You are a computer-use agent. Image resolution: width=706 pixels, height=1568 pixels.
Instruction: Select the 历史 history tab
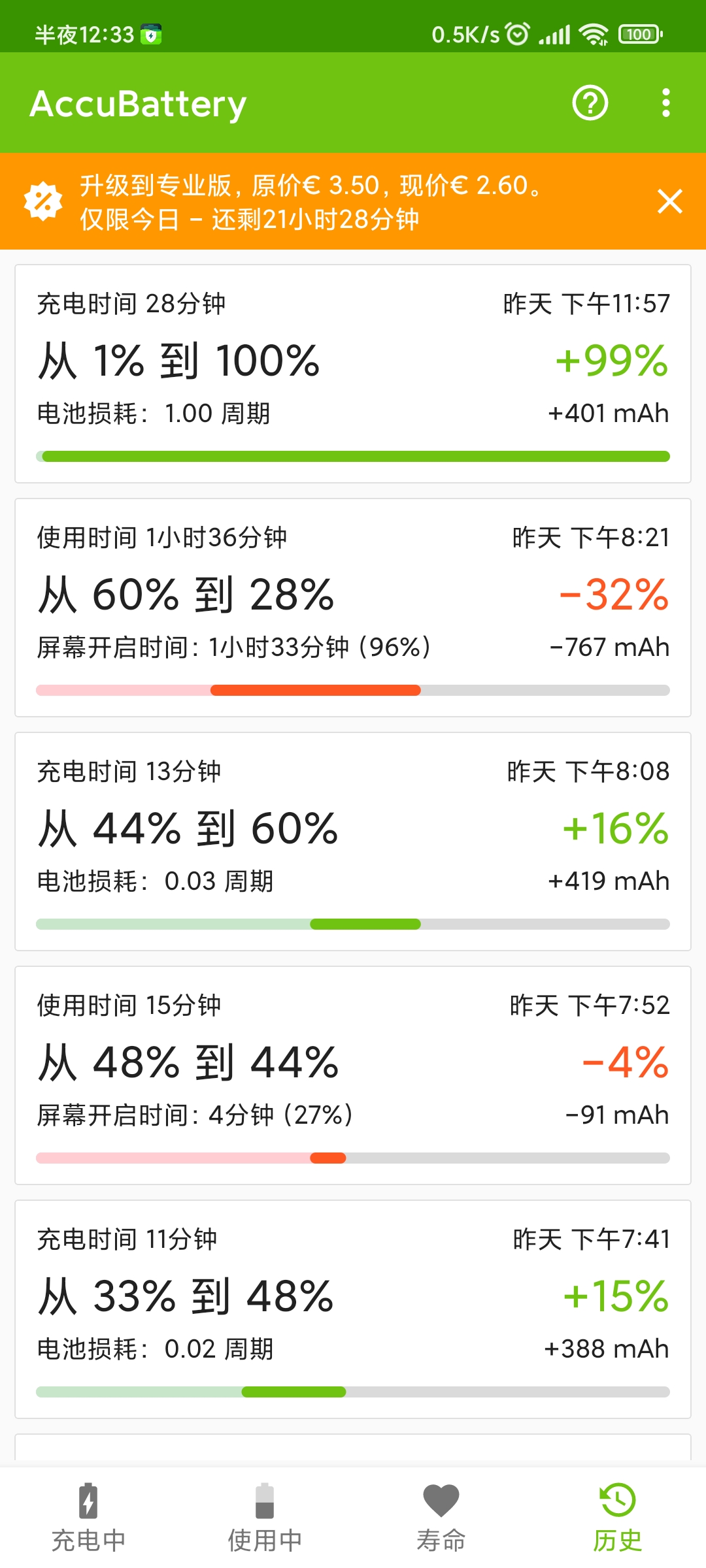(618, 1517)
